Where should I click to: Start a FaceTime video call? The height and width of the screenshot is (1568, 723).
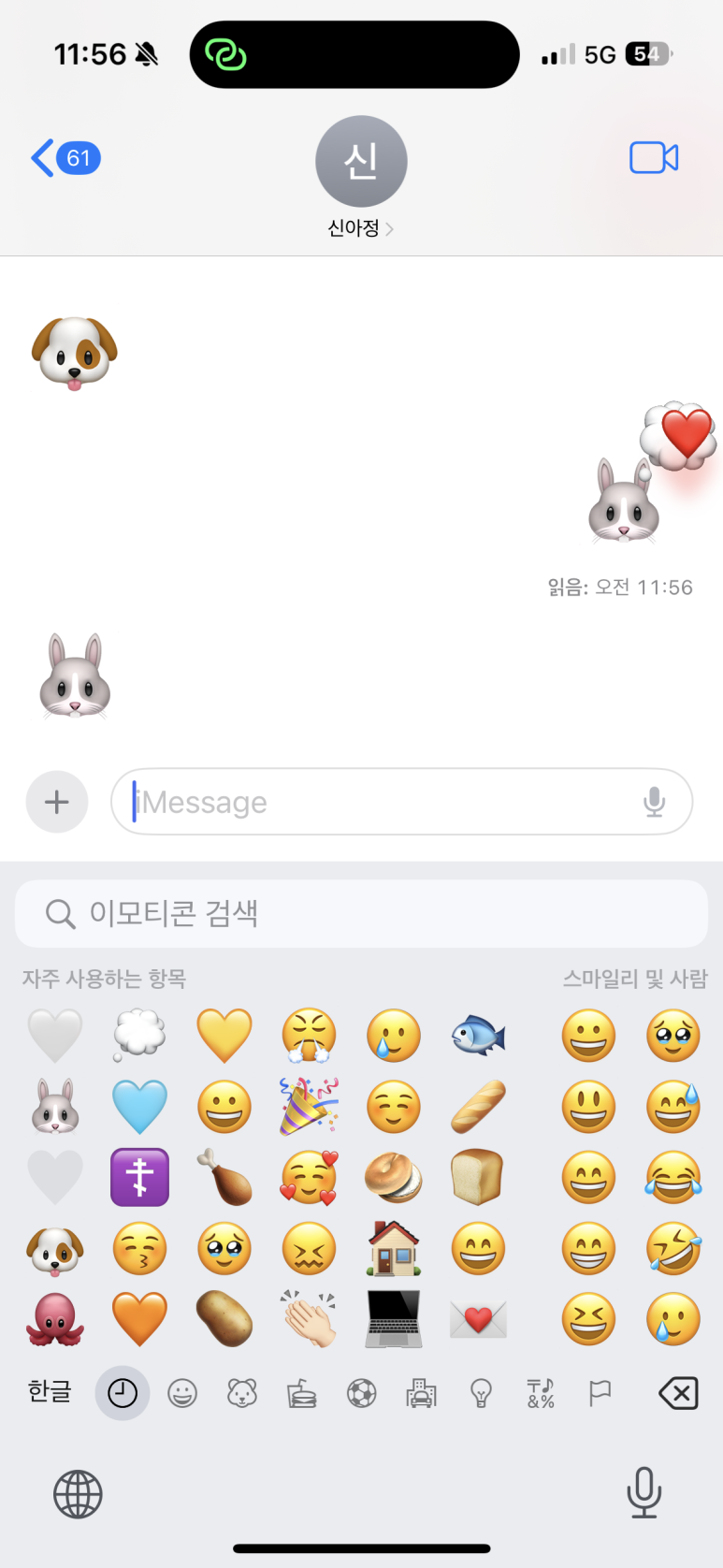pos(654,158)
